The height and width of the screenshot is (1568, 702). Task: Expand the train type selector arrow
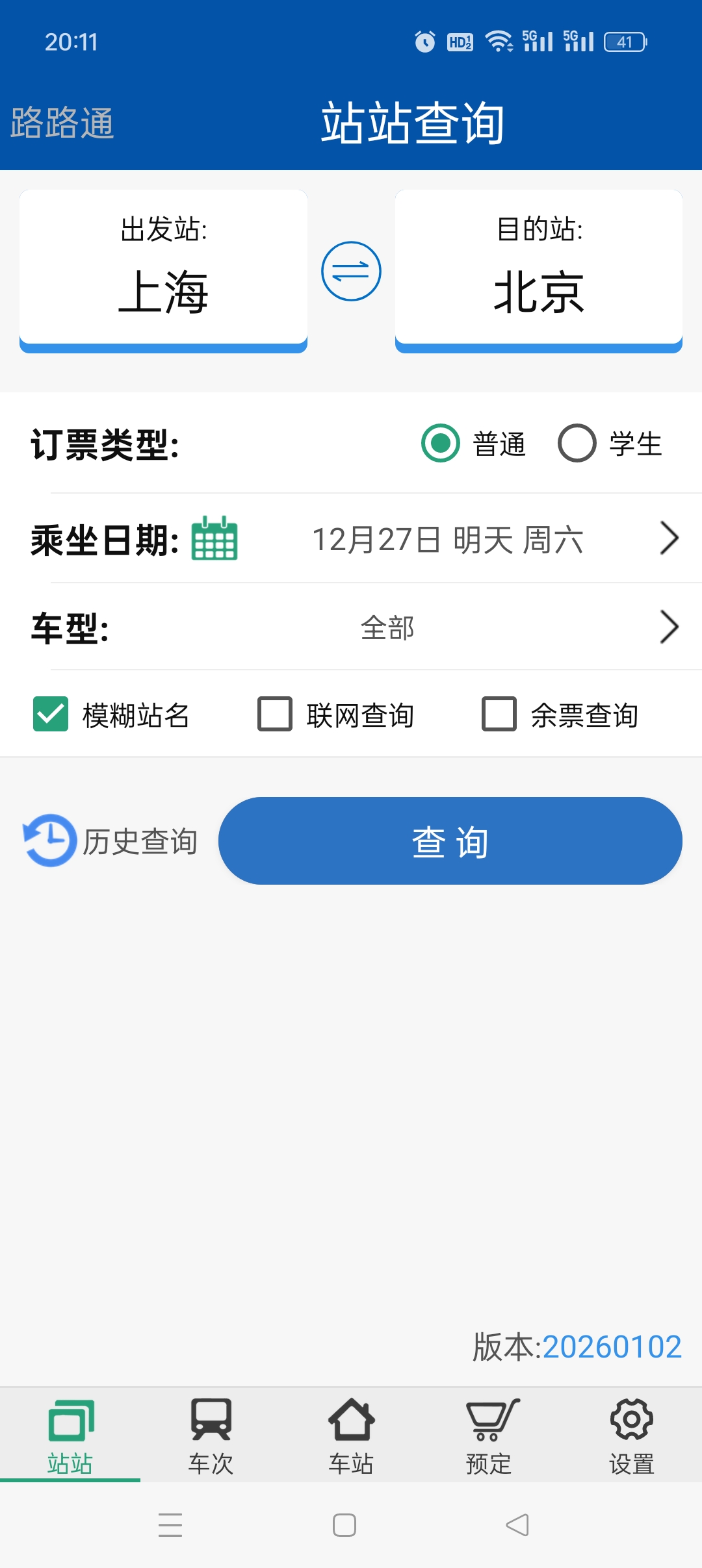click(x=670, y=627)
